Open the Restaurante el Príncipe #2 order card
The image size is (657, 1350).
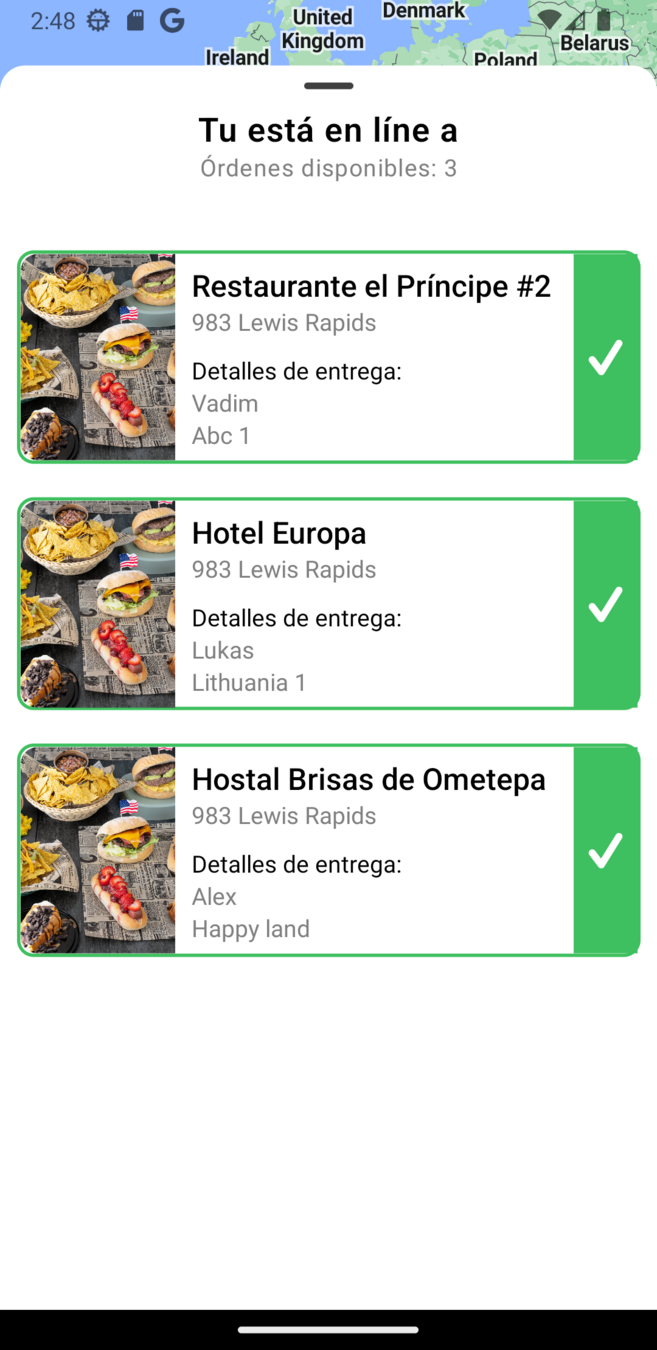coord(372,357)
